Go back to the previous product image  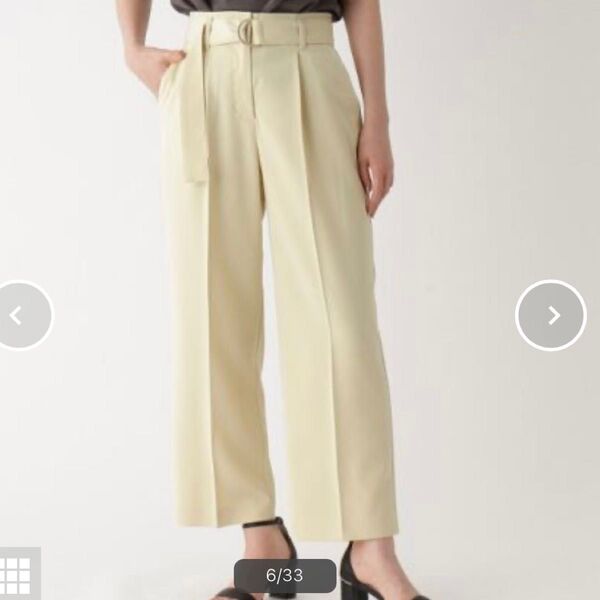(x=18, y=315)
